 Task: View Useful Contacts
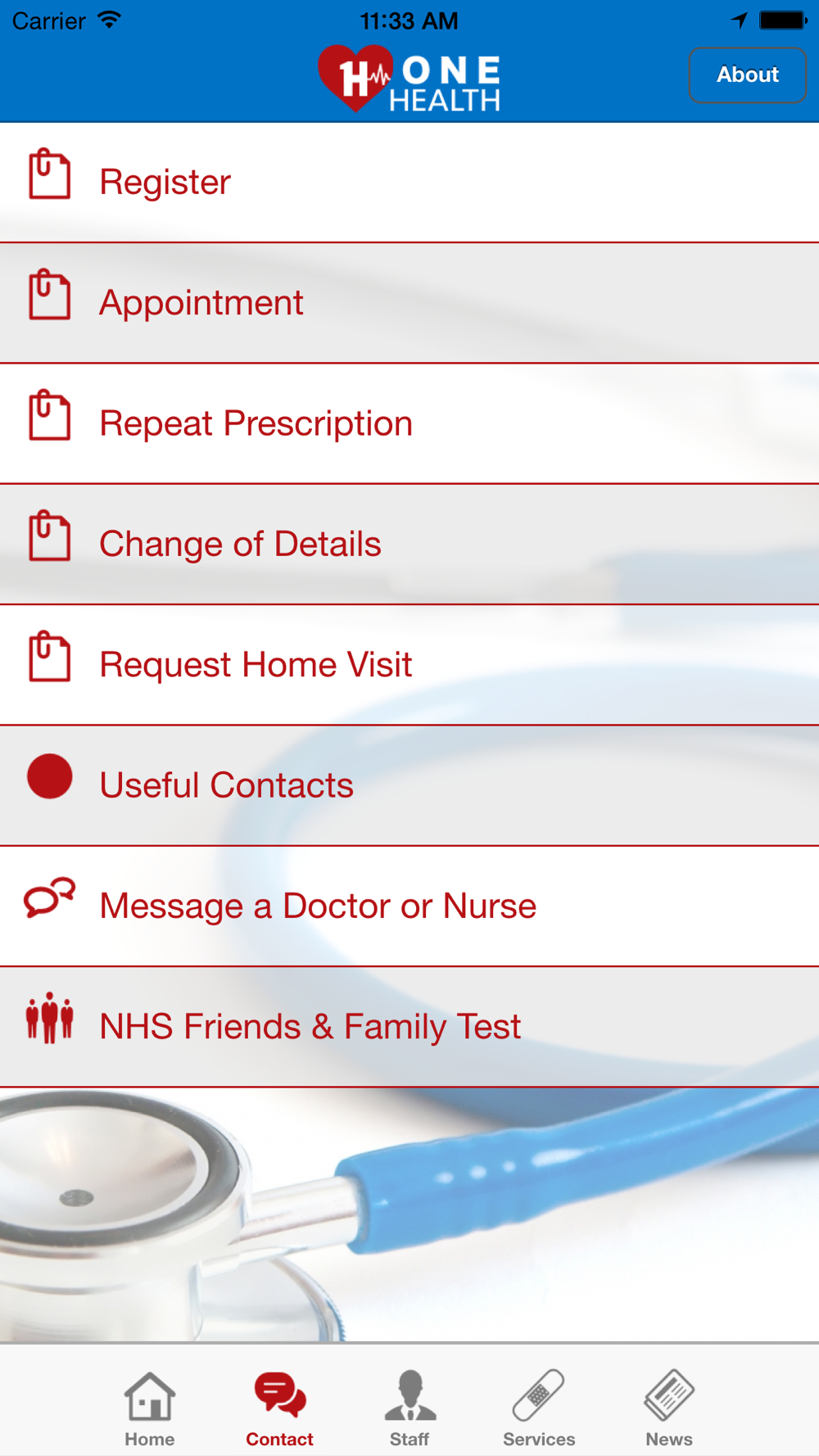[x=226, y=785]
